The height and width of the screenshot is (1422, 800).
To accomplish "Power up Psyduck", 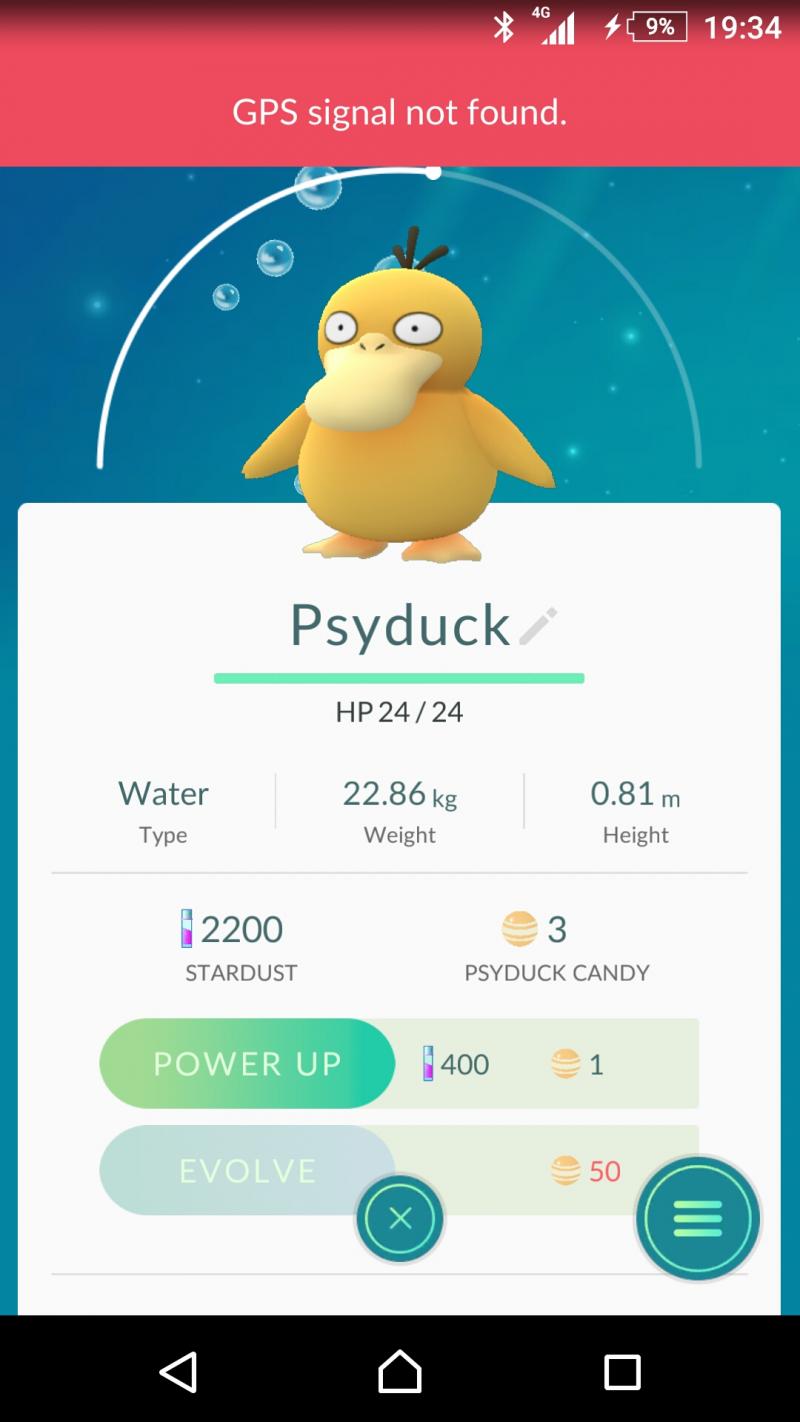I will point(247,1063).
